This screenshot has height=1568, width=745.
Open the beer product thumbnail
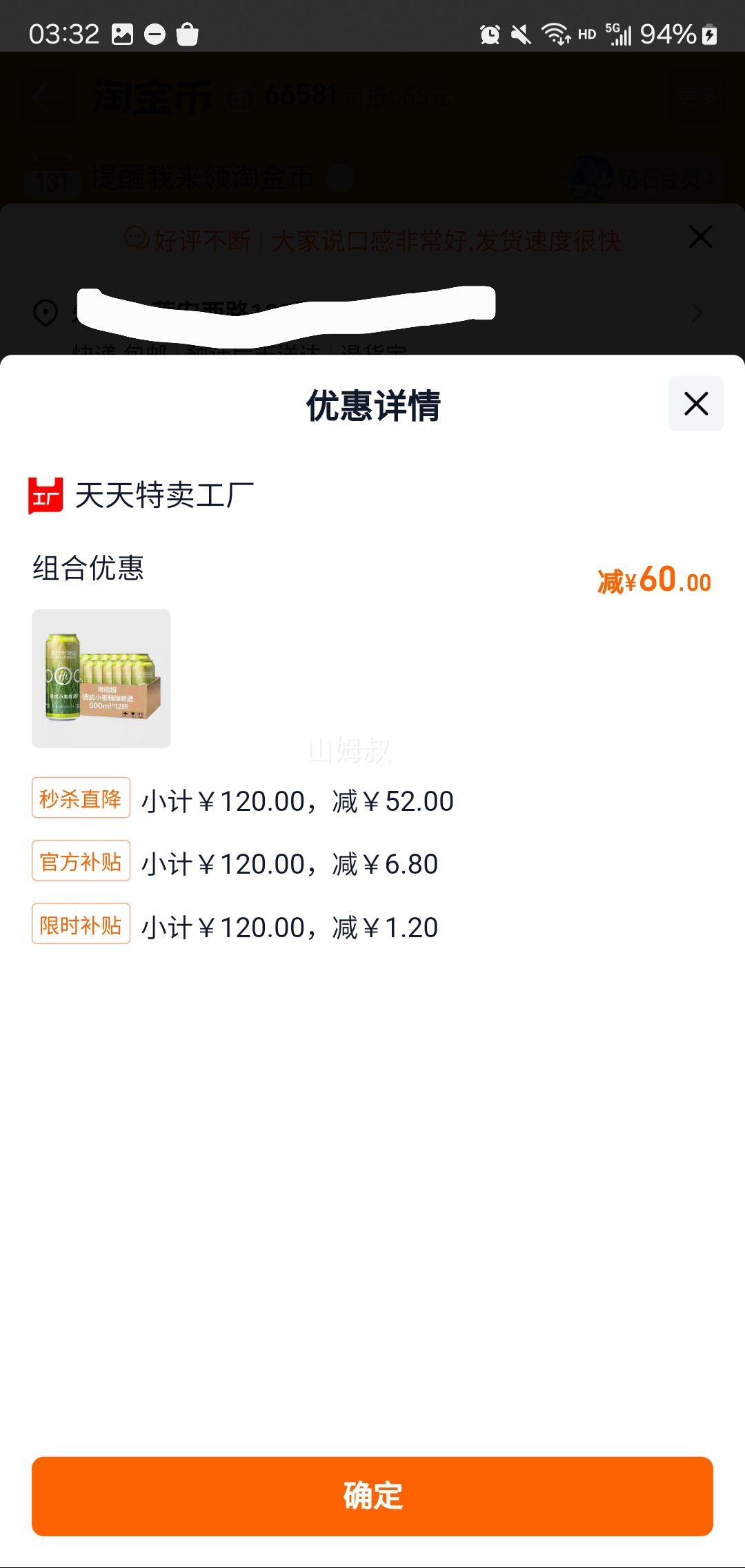[101, 678]
